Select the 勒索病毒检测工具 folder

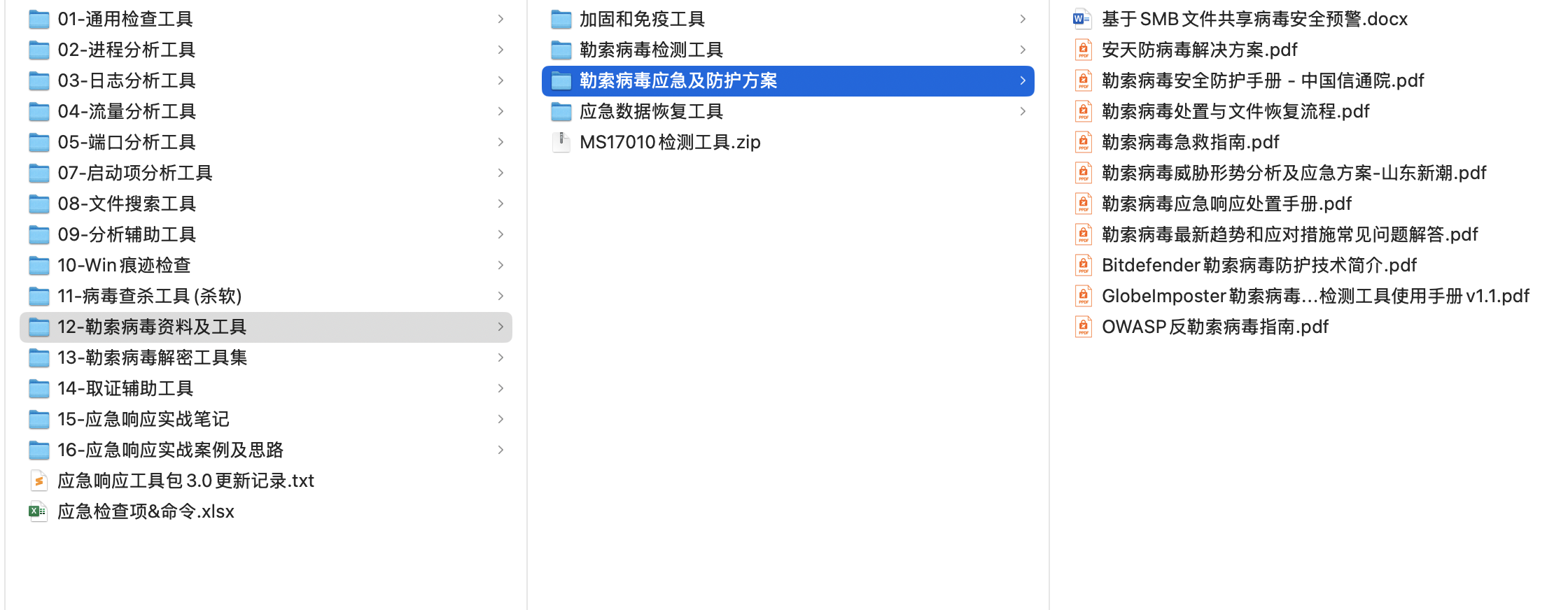(651, 50)
